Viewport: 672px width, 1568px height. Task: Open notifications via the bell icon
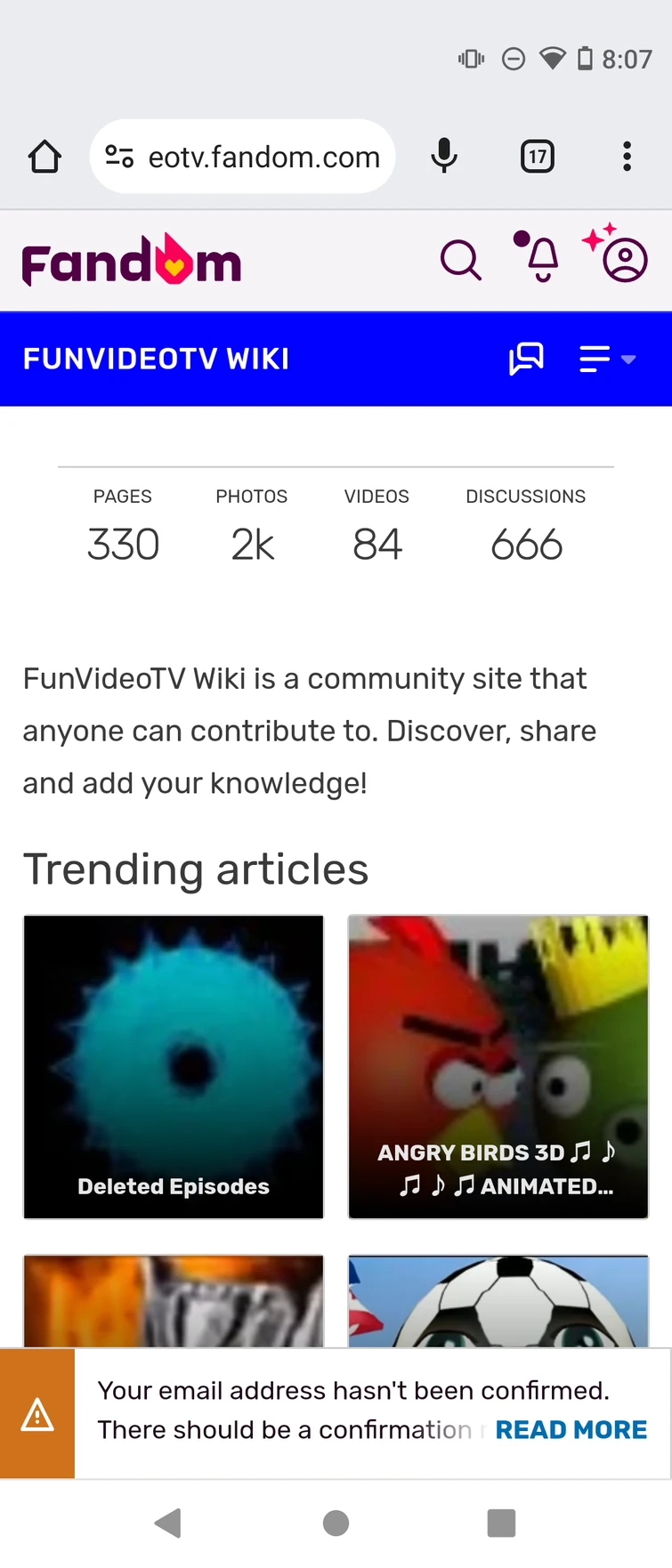point(538,260)
